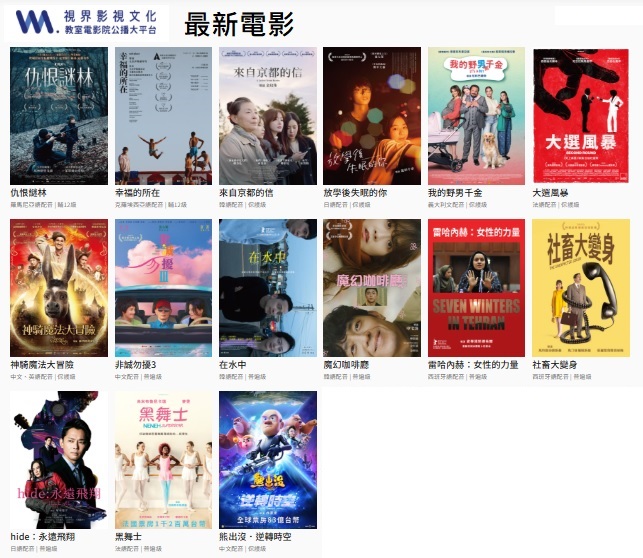The image size is (643, 558).
Task: Open 社畜大變身 movie tile
Action: pyautogui.click(x=581, y=288)
